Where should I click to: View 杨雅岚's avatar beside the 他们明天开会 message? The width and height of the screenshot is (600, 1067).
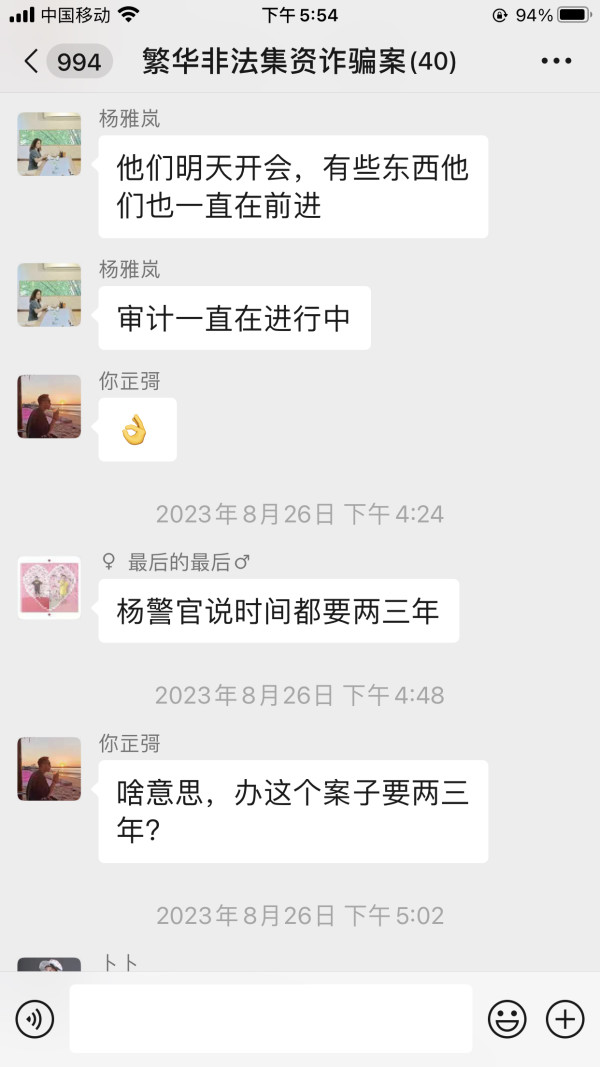point(49,144)
